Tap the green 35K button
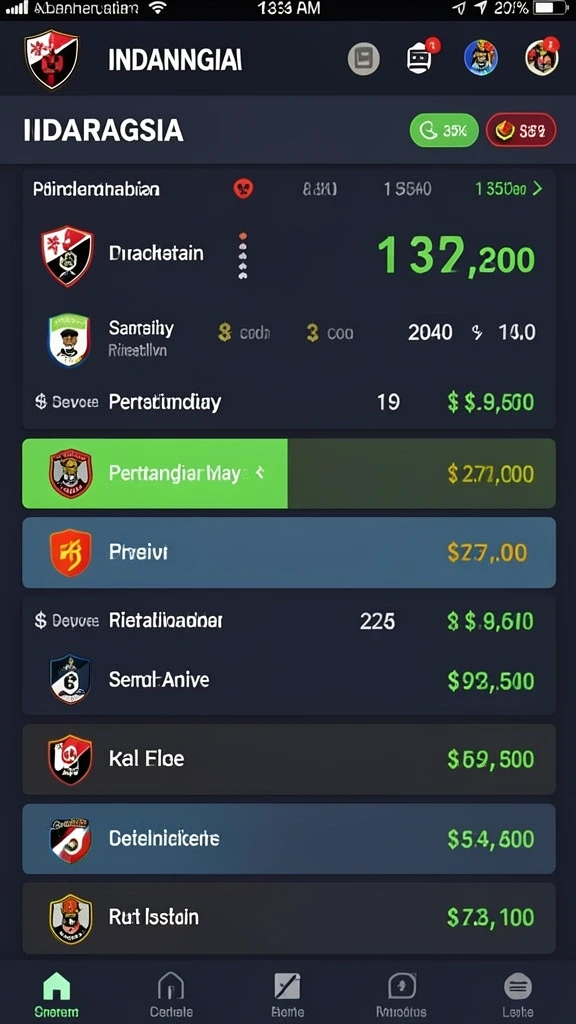576x1024 pixels. coord(443,130)
